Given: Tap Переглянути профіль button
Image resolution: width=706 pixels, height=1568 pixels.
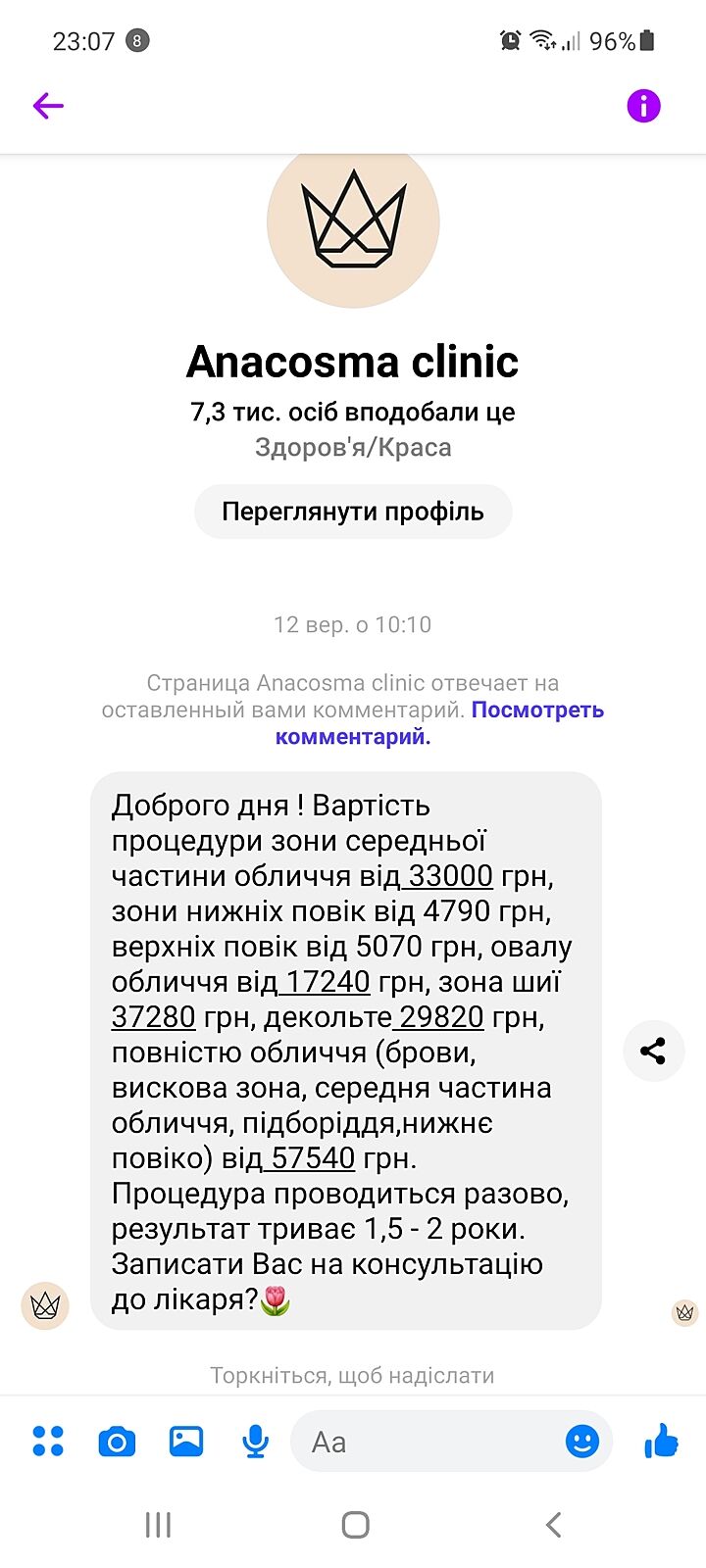Looking at the screenshot, I should point(353,512).
